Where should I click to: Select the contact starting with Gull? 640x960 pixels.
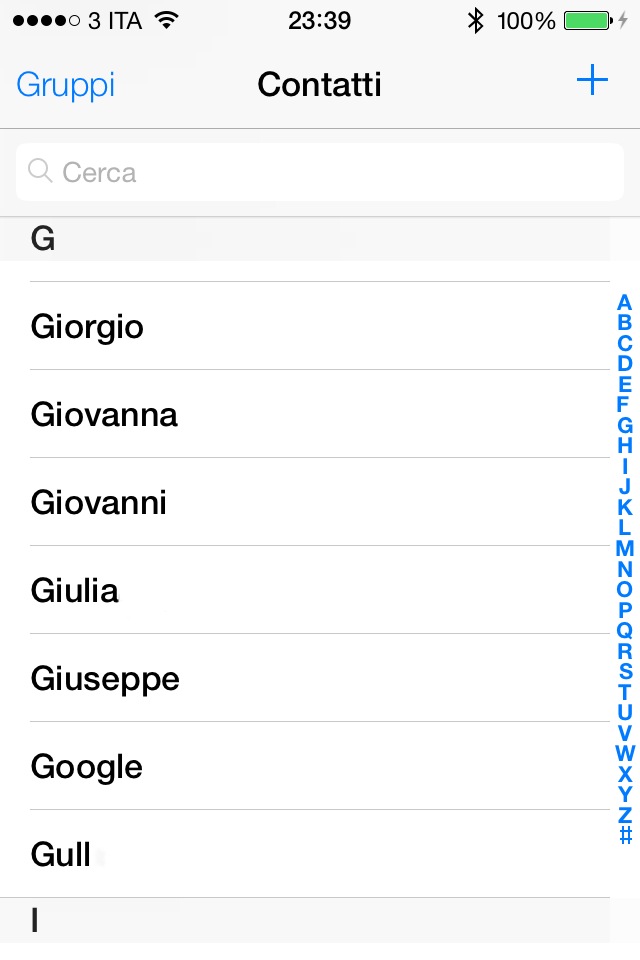pos(62,855)
